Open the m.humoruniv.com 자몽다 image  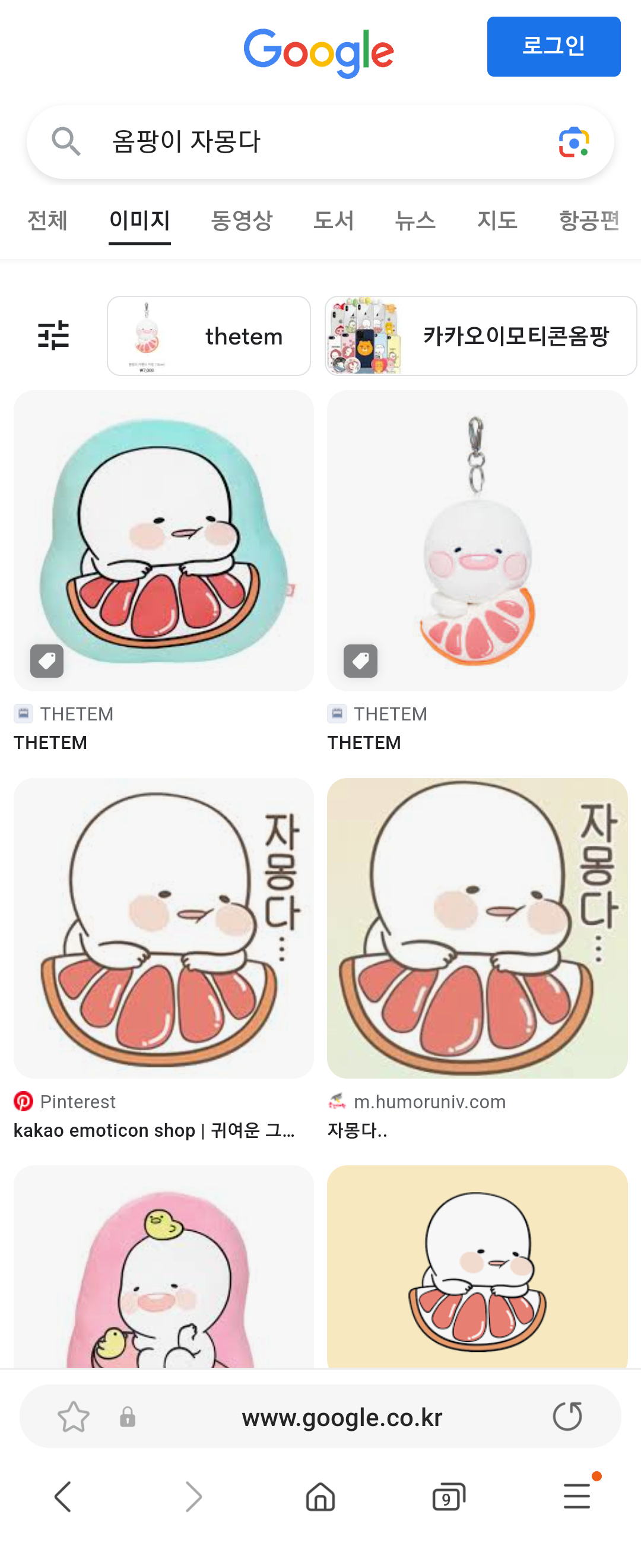477,928
